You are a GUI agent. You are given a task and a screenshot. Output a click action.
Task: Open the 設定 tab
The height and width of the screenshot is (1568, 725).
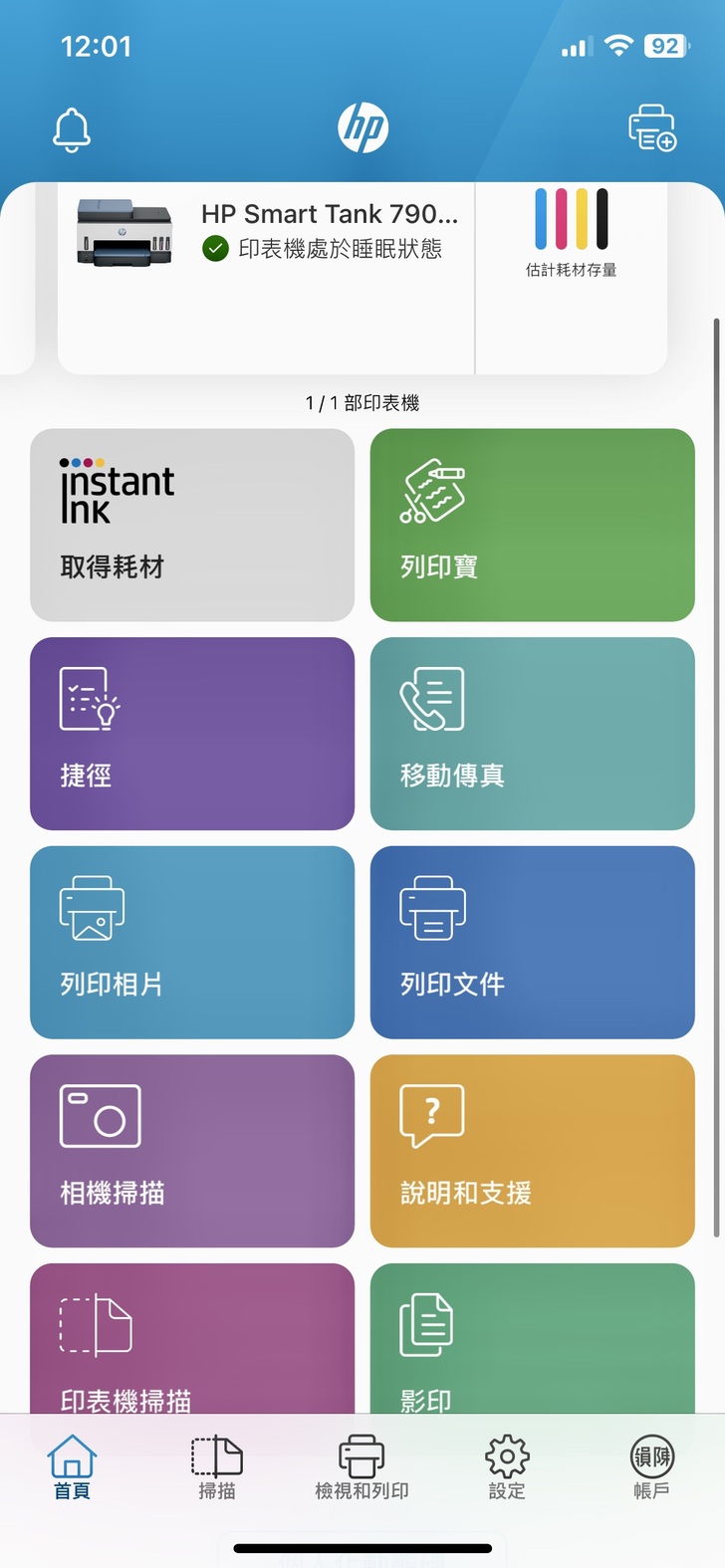click(x=507, y=1467)
